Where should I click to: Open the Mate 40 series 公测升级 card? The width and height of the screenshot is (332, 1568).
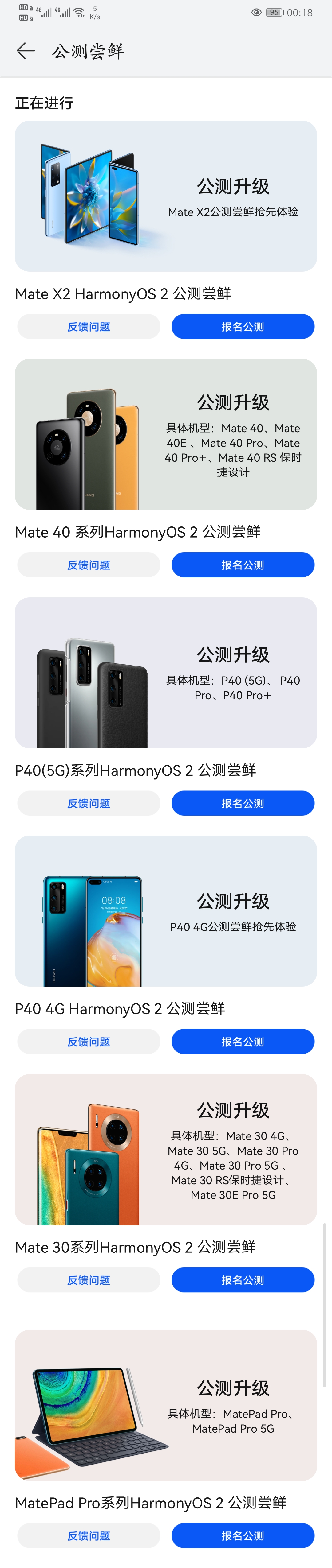point(166,434)
